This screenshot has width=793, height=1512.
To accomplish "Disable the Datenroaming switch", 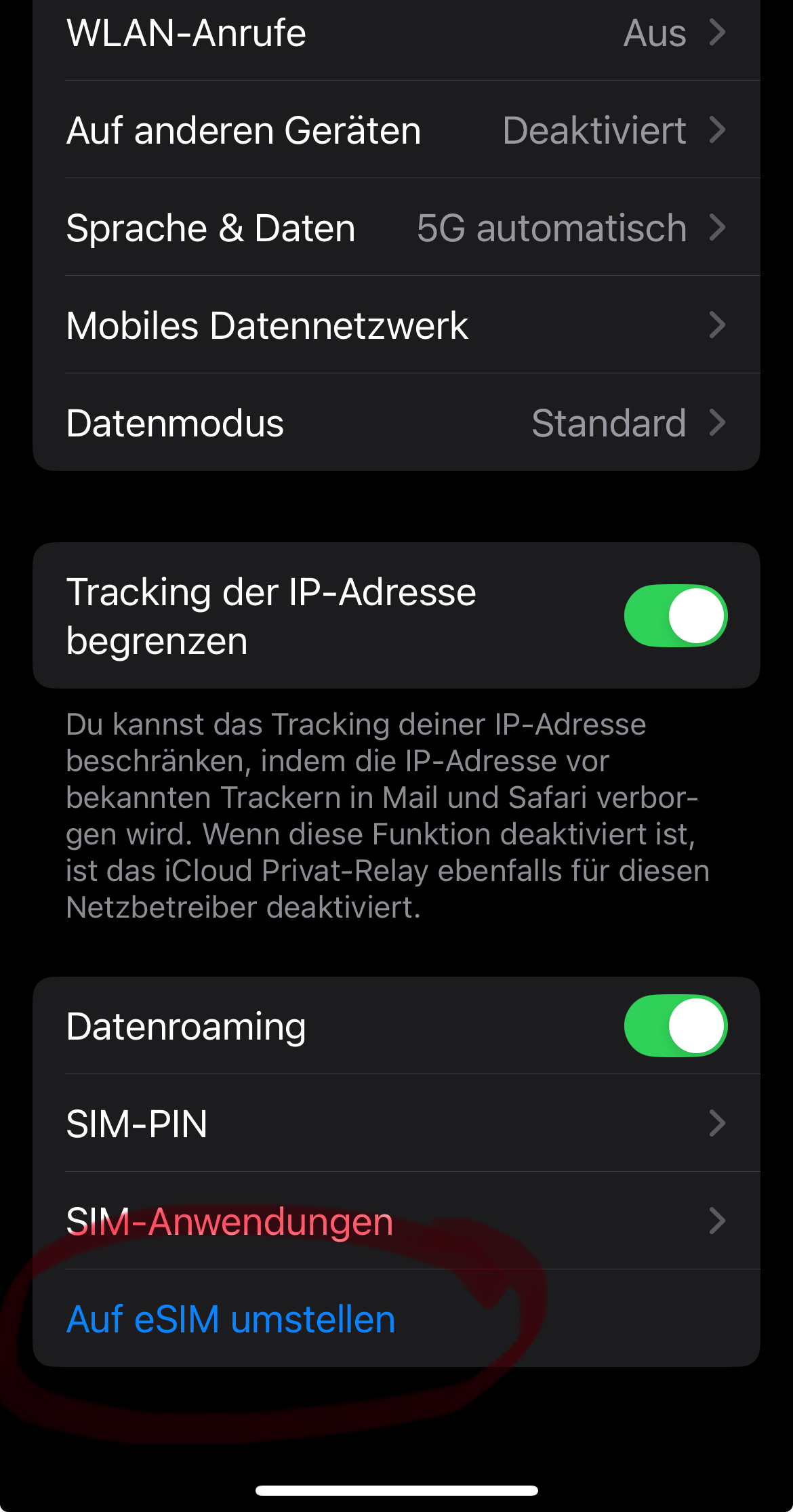I will coord(675,1025).
